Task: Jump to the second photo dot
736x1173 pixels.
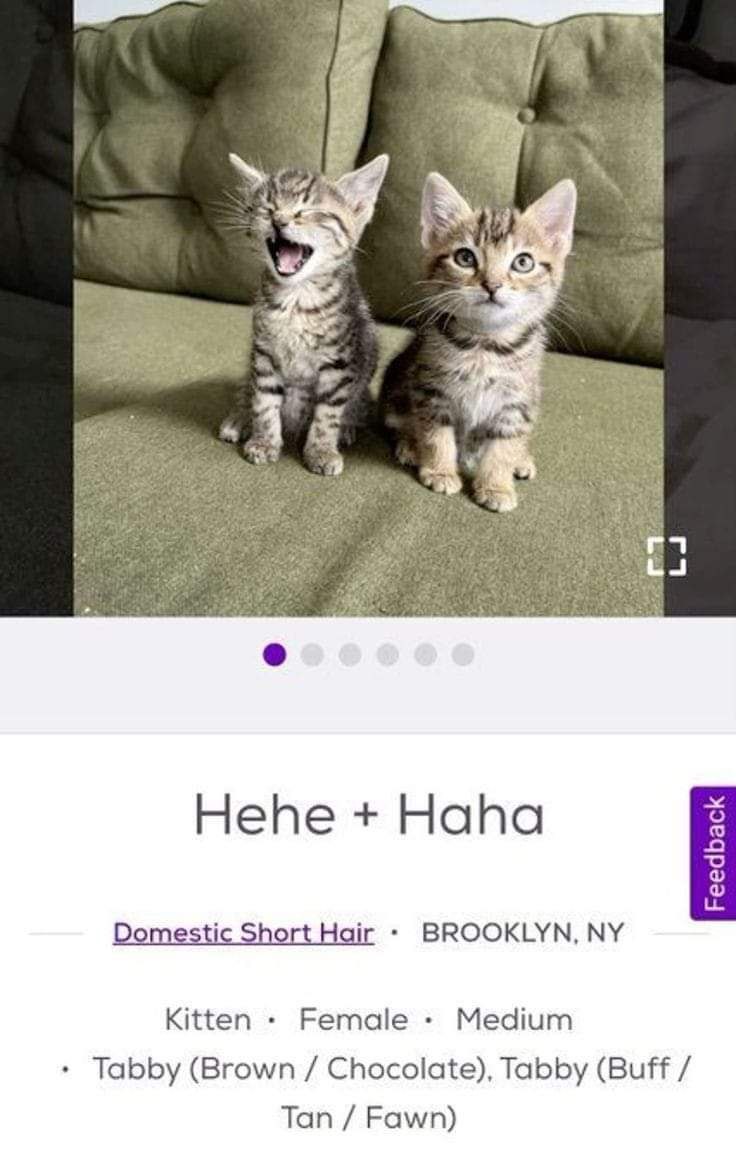Action: pos(312,655)
